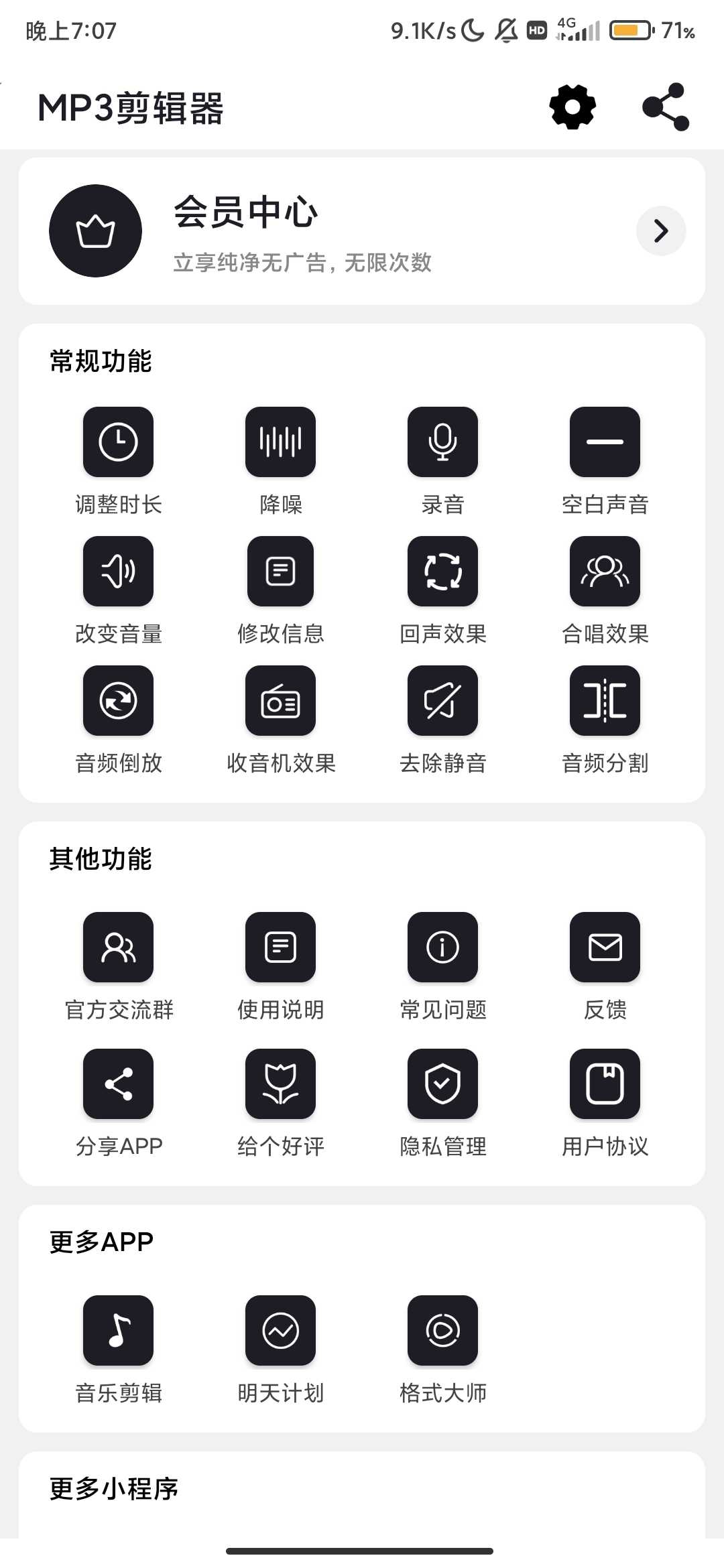View 常见问题 FAQ page
Image resolution: width=724 pixels, height=1568 pixels.
coord(442,948)
